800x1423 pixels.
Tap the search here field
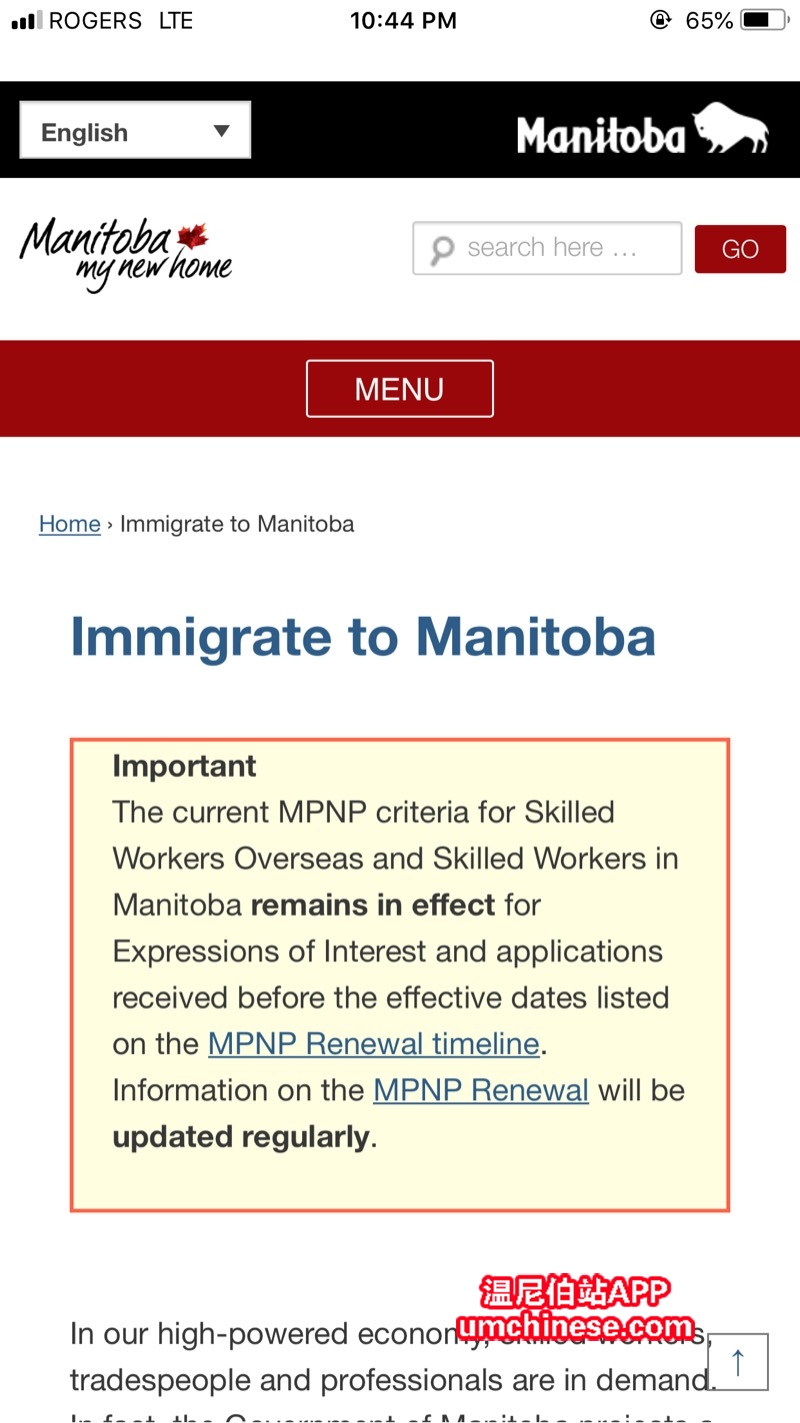point(547,248)
